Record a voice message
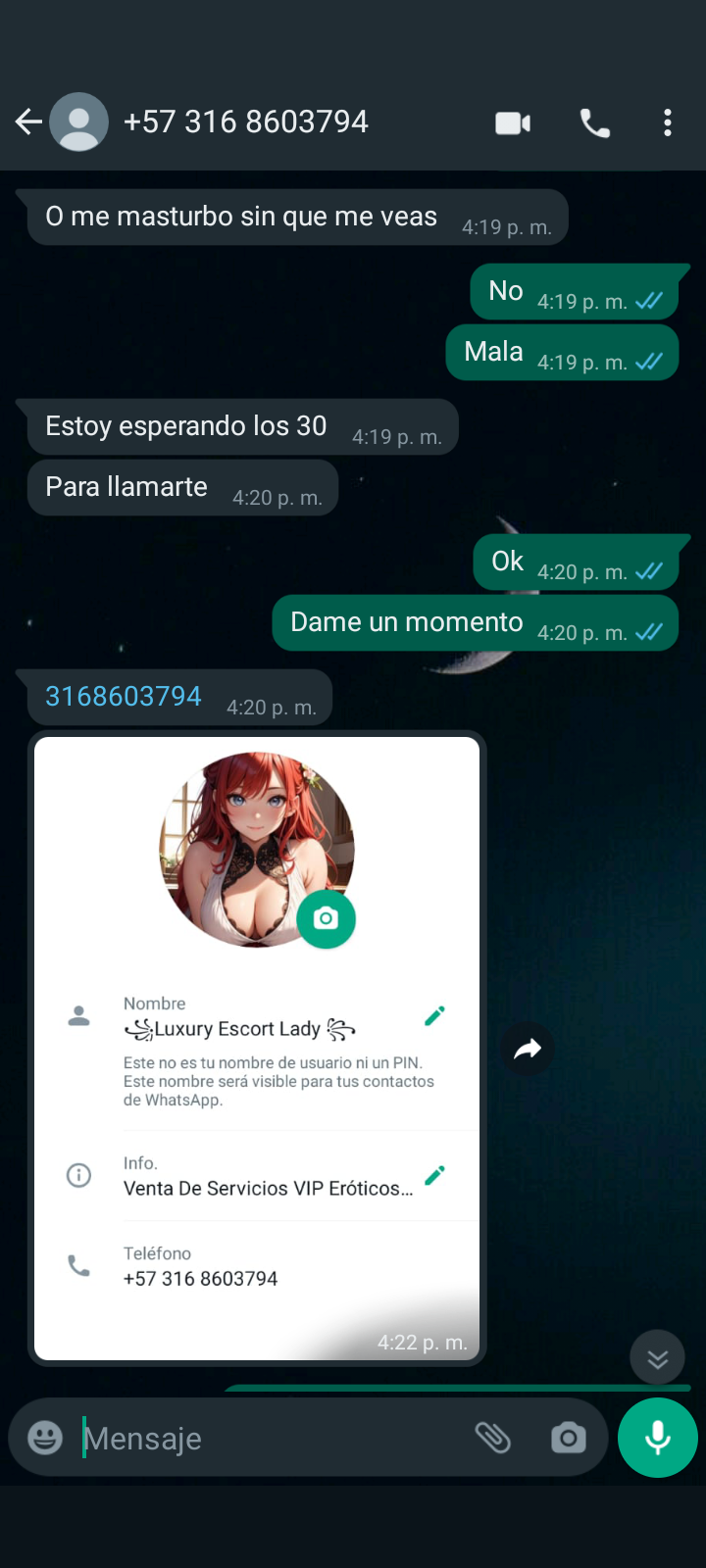 658,1438
